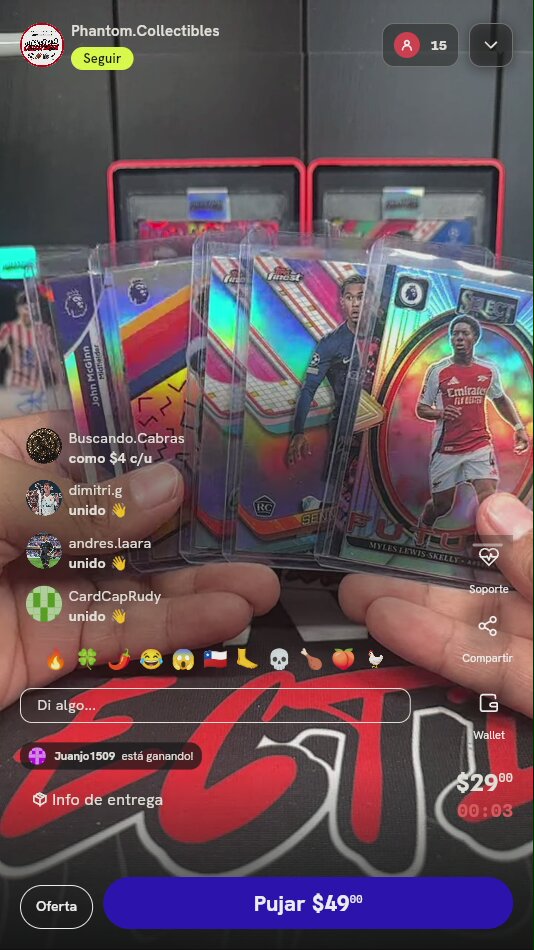
Task: Send the skull emoji reaction
Action: pyautogui.click(x=279, y=659)
